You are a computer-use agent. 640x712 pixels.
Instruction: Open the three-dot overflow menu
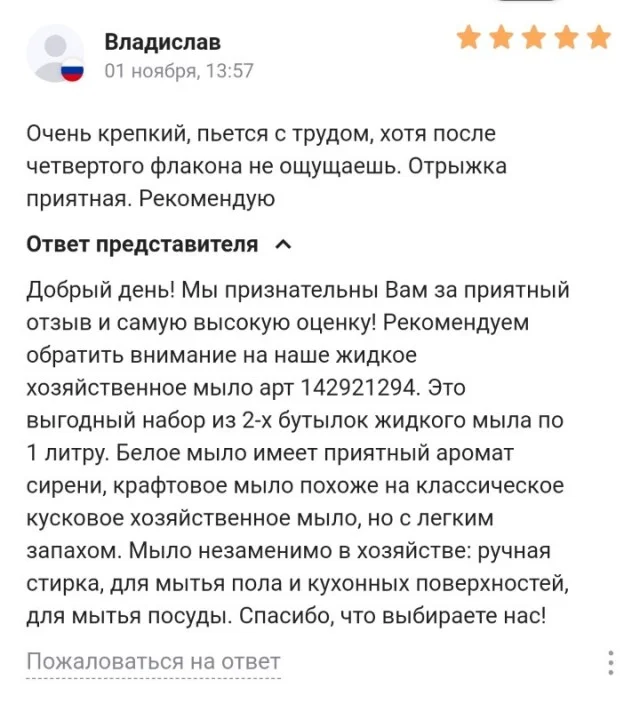pyautogui.click(x=610, y=663)
